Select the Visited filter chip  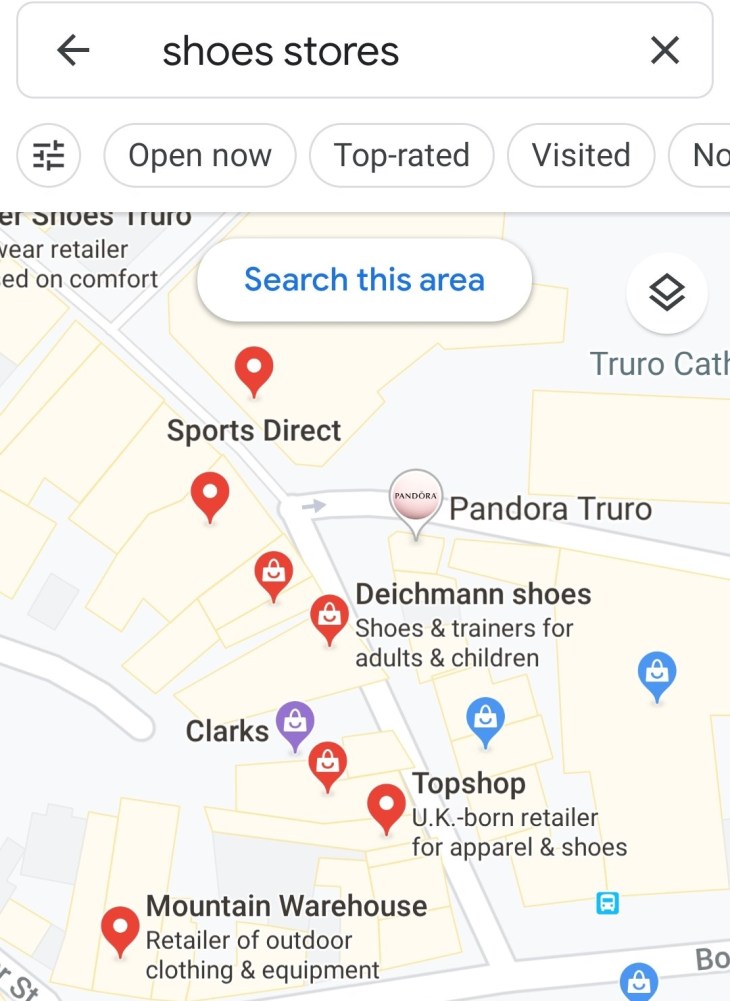(x=581, y=155)
